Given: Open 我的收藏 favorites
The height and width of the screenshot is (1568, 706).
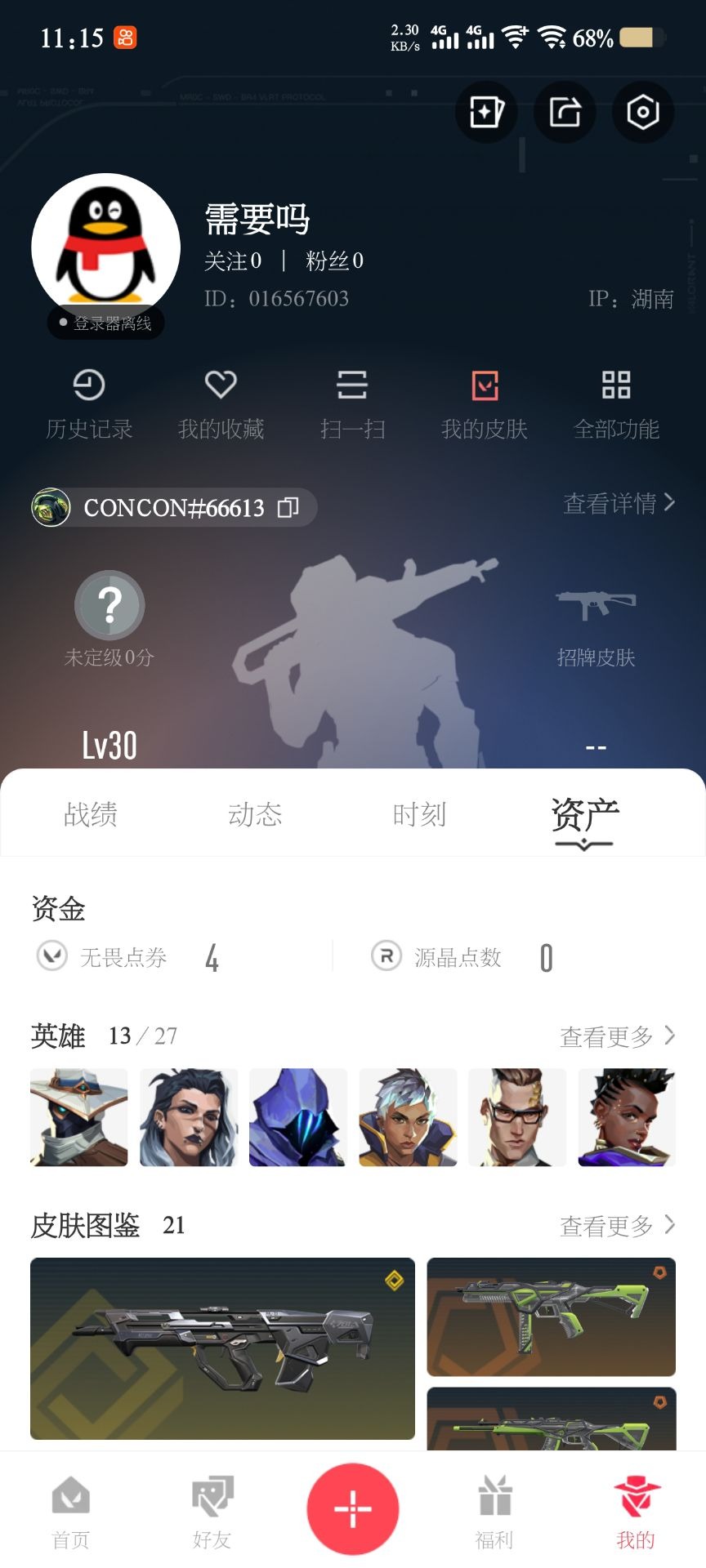Looking at the screenshot, I should point(221,405).
